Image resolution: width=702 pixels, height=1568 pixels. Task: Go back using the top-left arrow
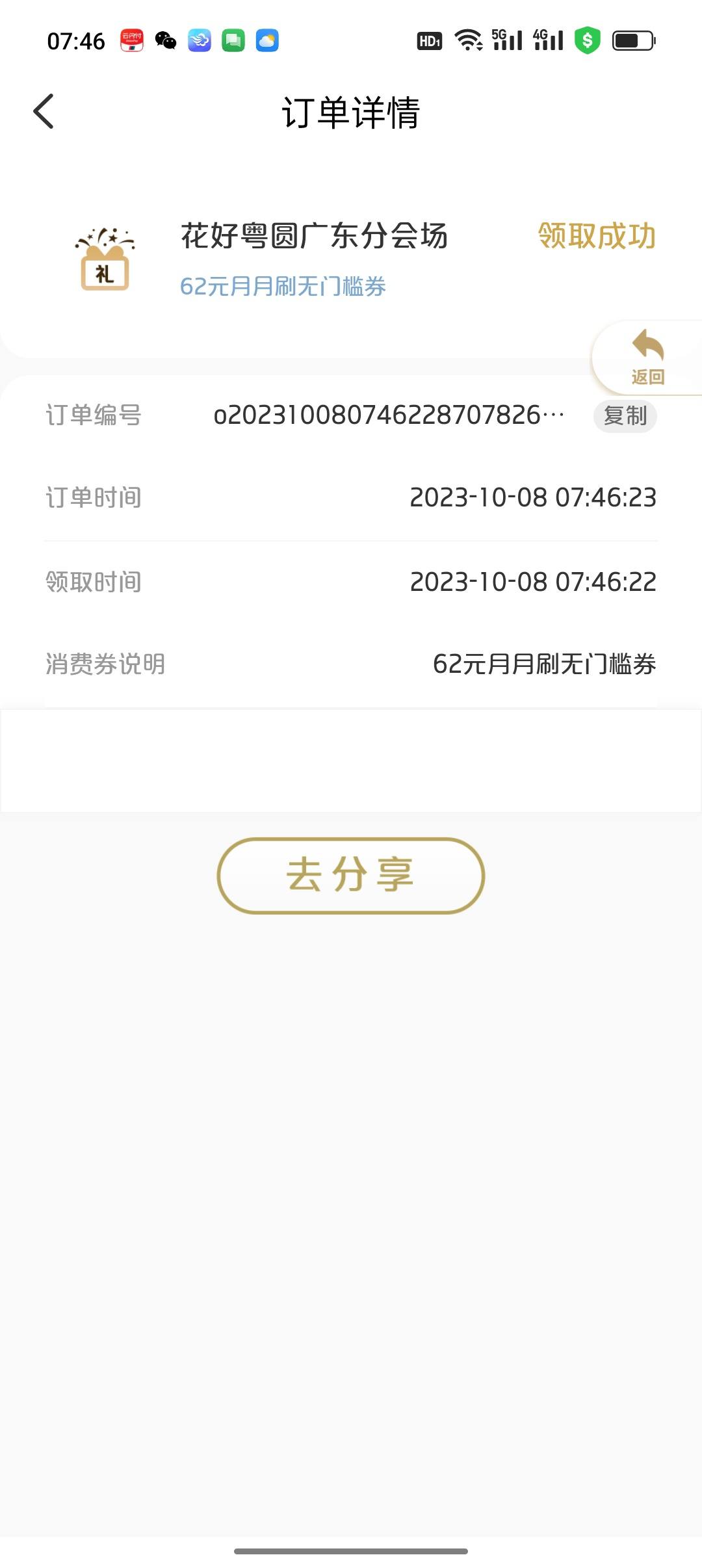point(44,111)
